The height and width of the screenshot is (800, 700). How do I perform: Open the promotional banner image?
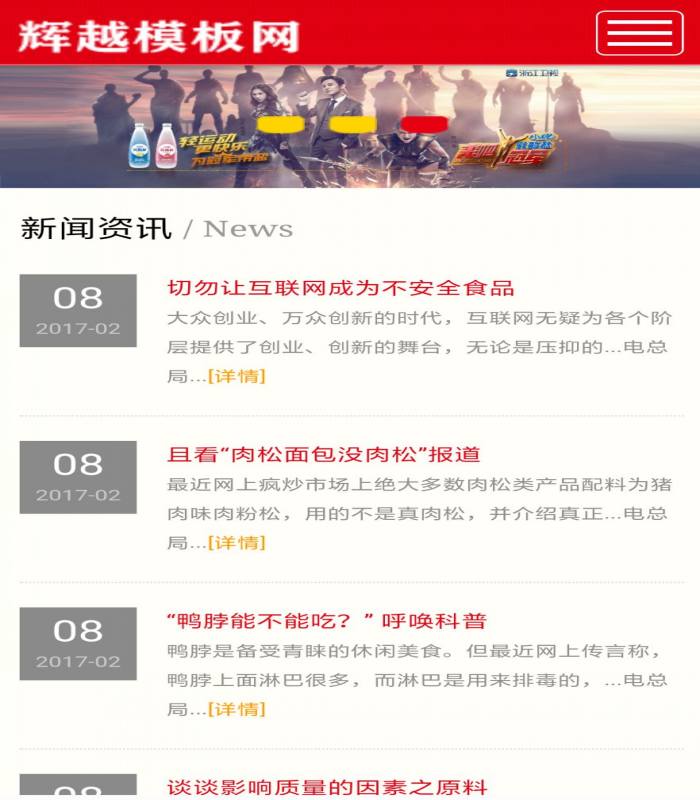point(350,126)
